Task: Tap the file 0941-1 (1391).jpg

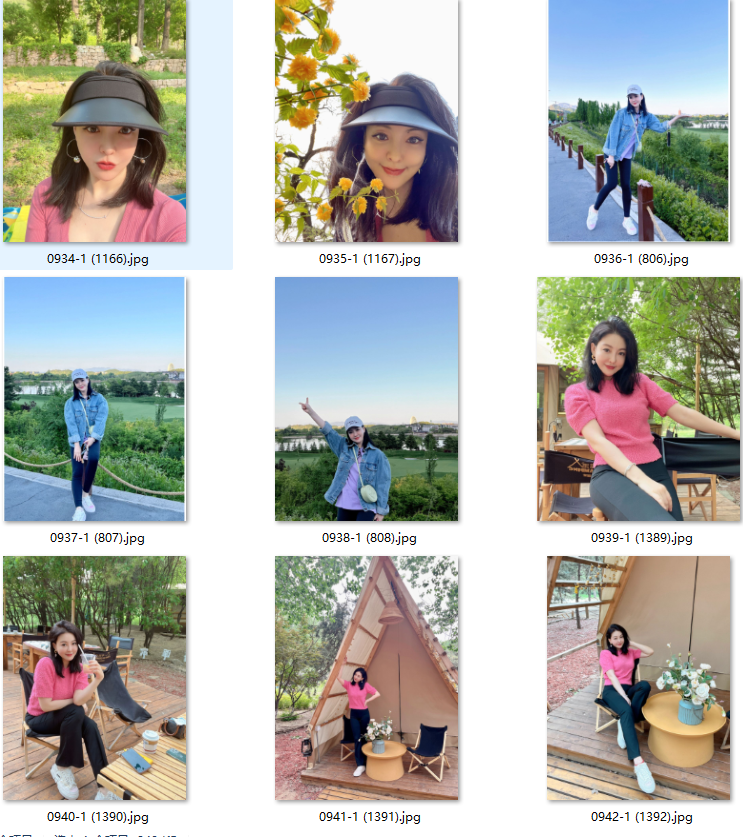Action: pos(367,678)
